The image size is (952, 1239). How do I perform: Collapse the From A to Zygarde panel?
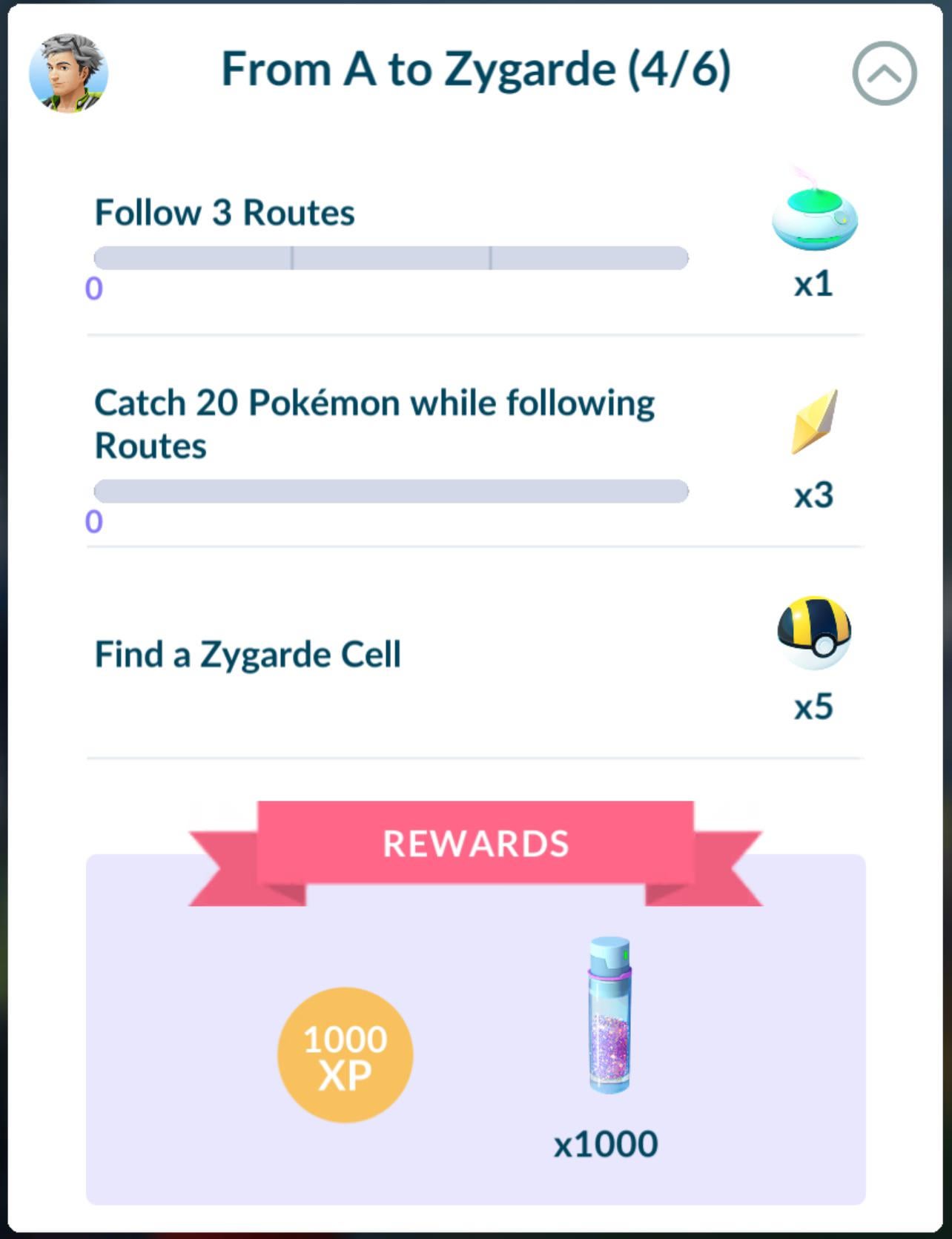(884, 73)
